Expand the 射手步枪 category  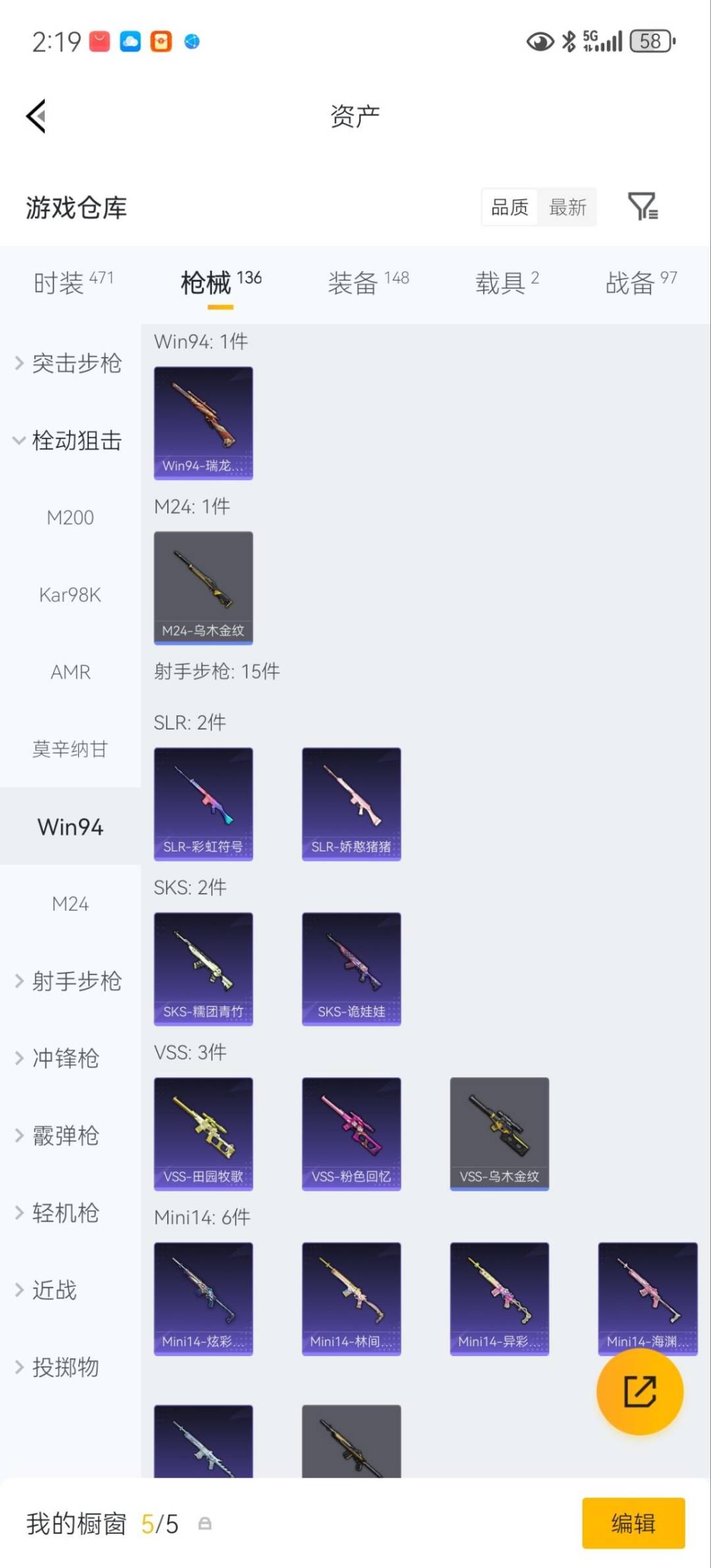76,981
